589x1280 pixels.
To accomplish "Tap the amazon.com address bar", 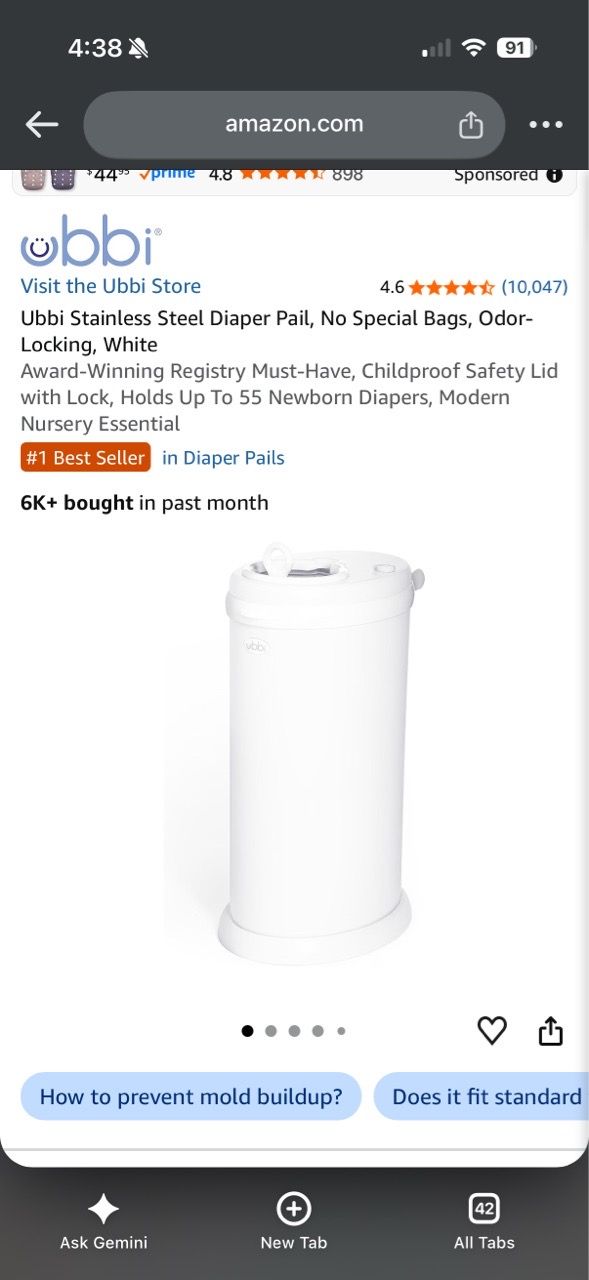I will (294, 125).
